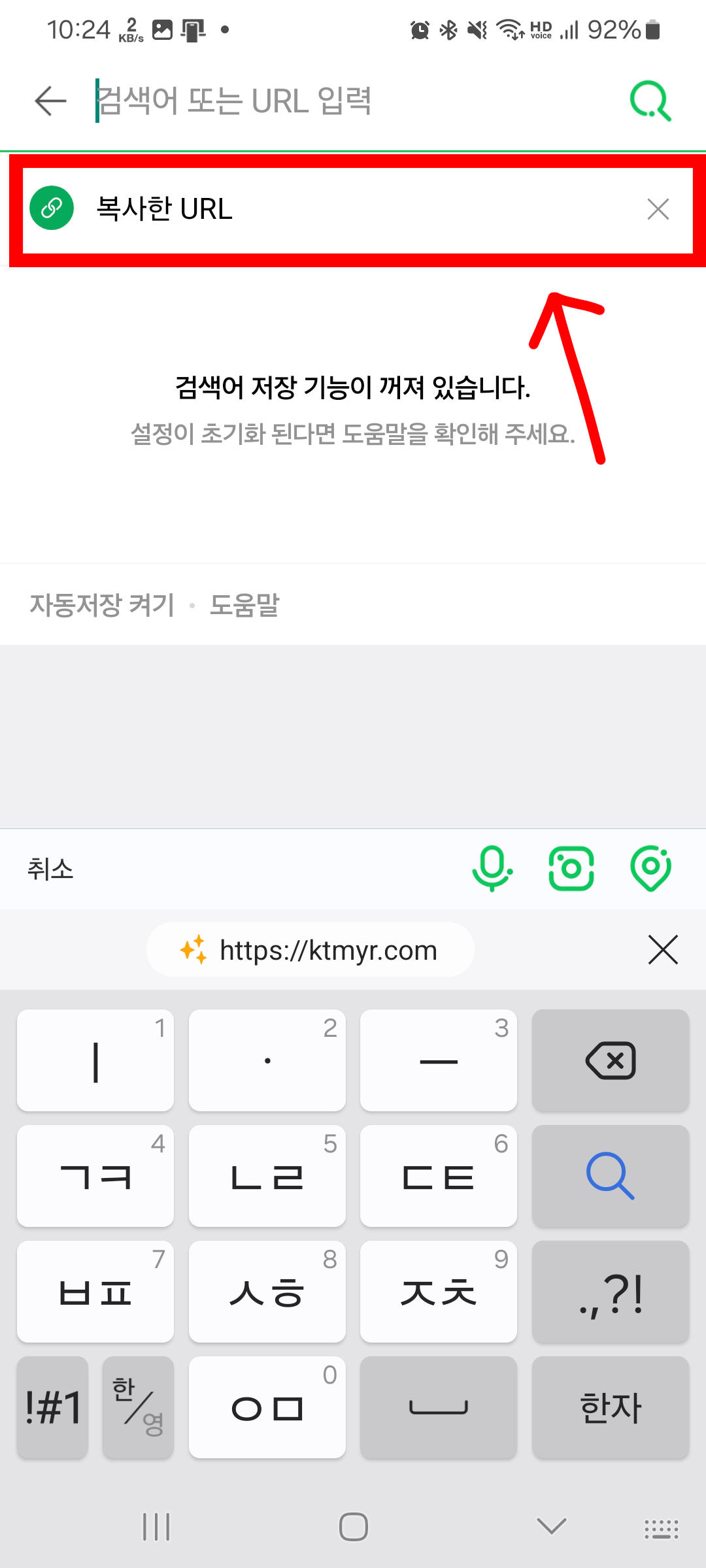Open keyboard settings via the keyboard icon
The image size is (706, 1568).
coord(662,1527)
